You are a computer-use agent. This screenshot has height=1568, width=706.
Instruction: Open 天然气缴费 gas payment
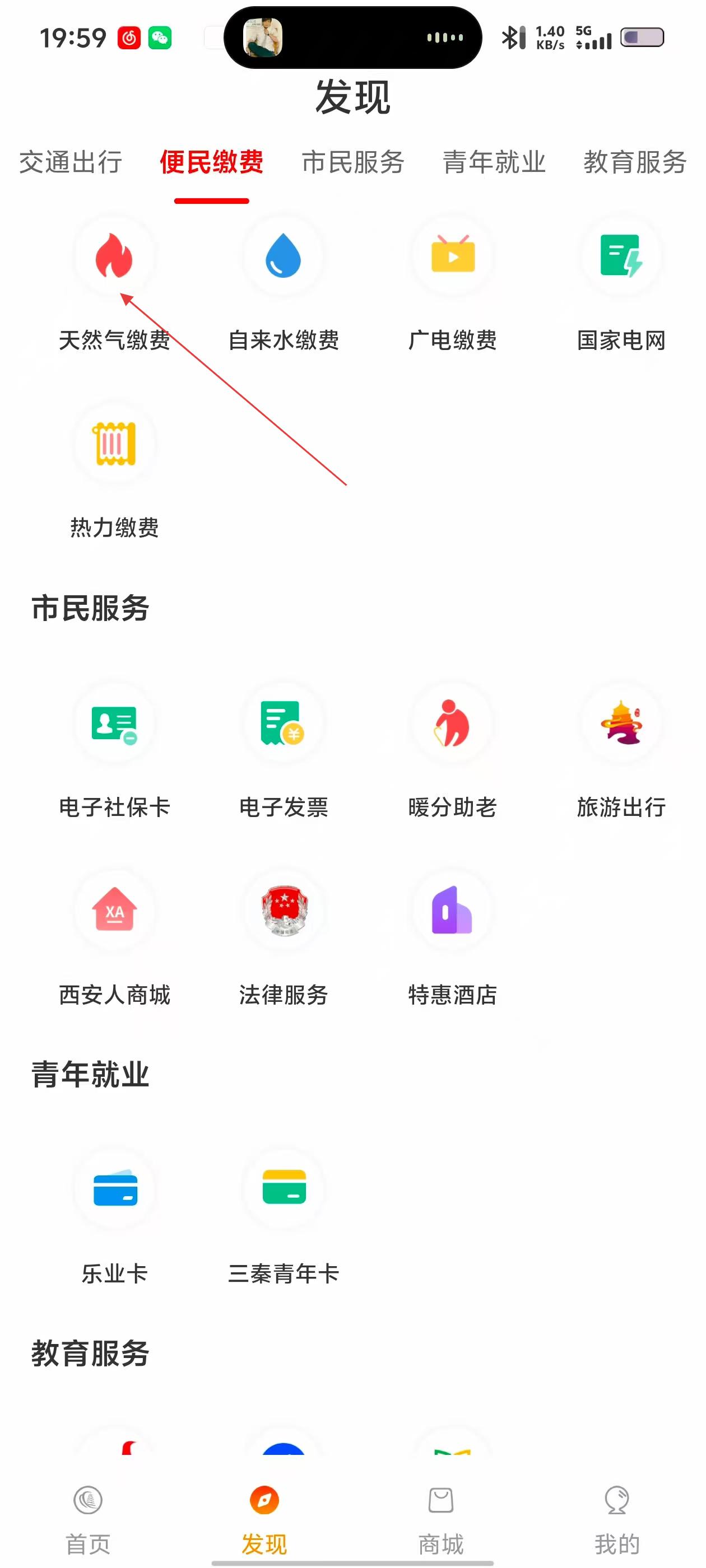pos(114,256)
